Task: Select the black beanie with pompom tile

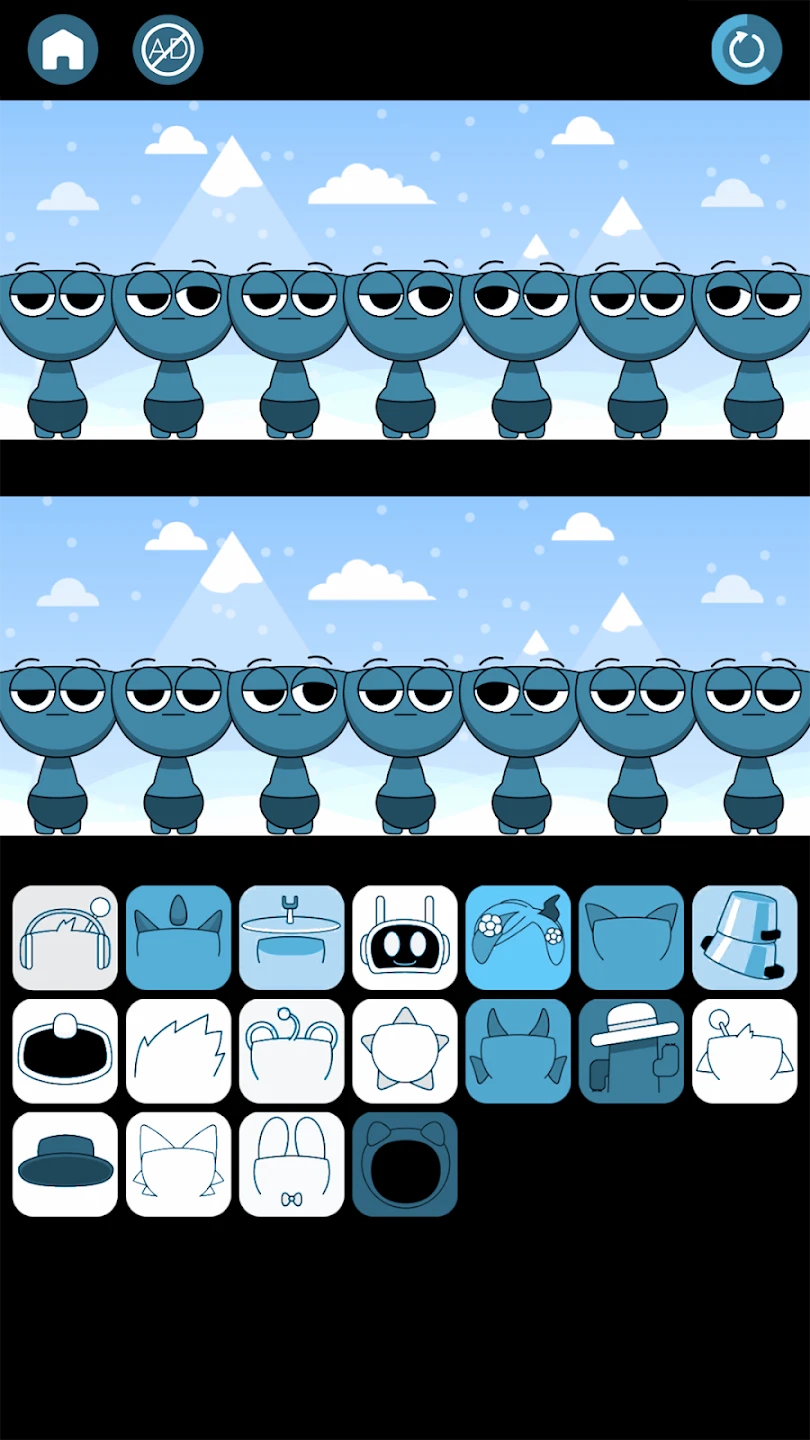Action: coord(65,1051)
